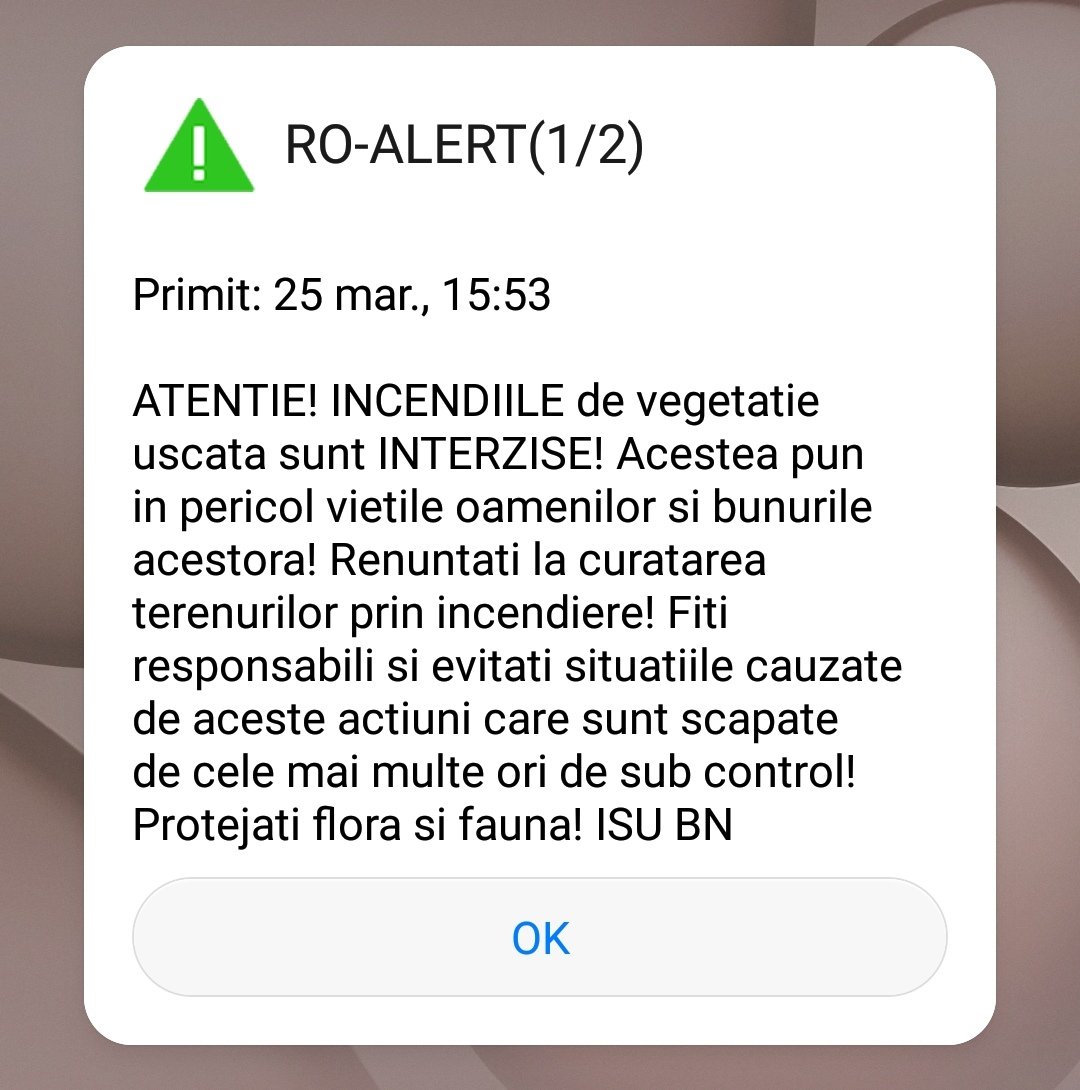
Task: Dismiss the RO-ALERT with OK
Action: pyautogui.click(x=540, y=937)
